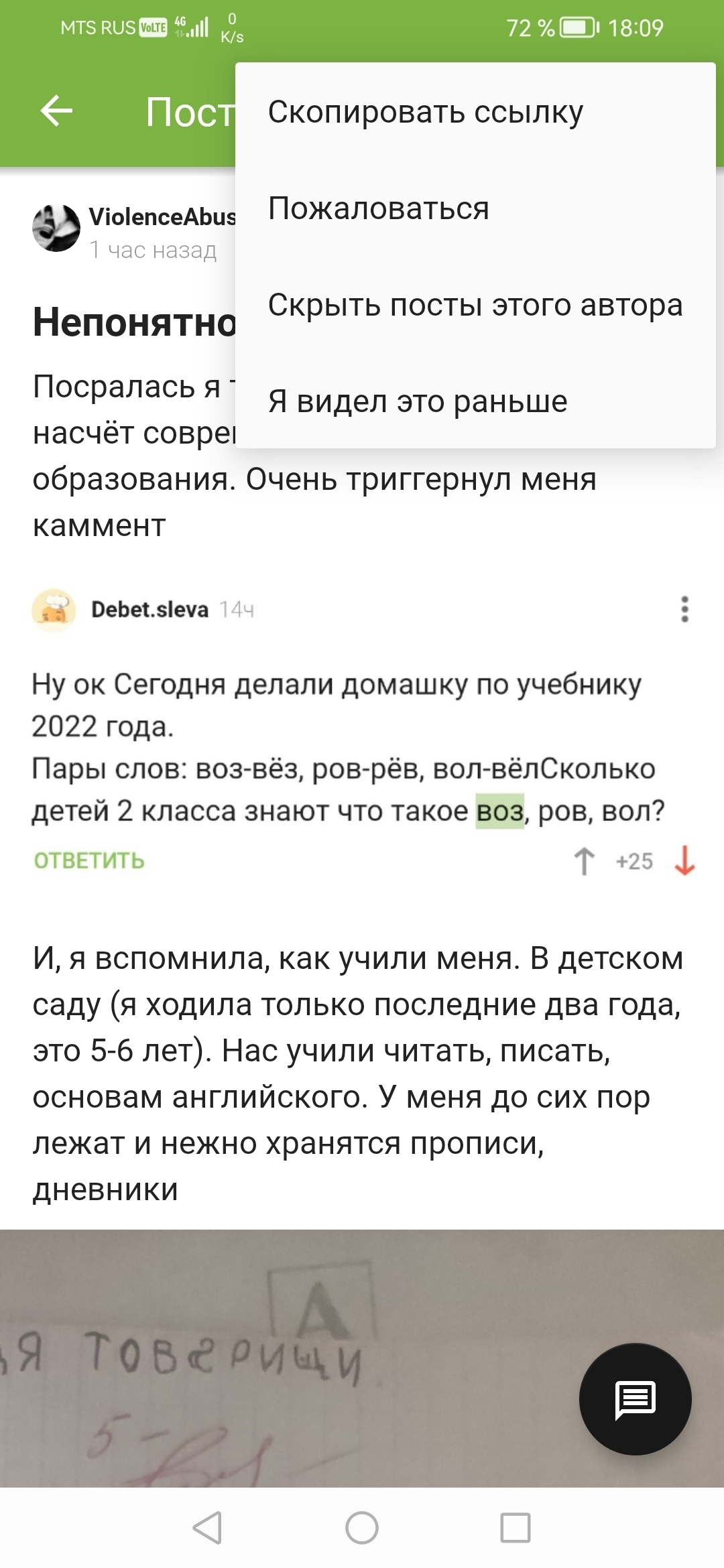
Task: Reply to Debet.sleva with "ОТВЕТИТЬ"
Action: coord(89,860)
